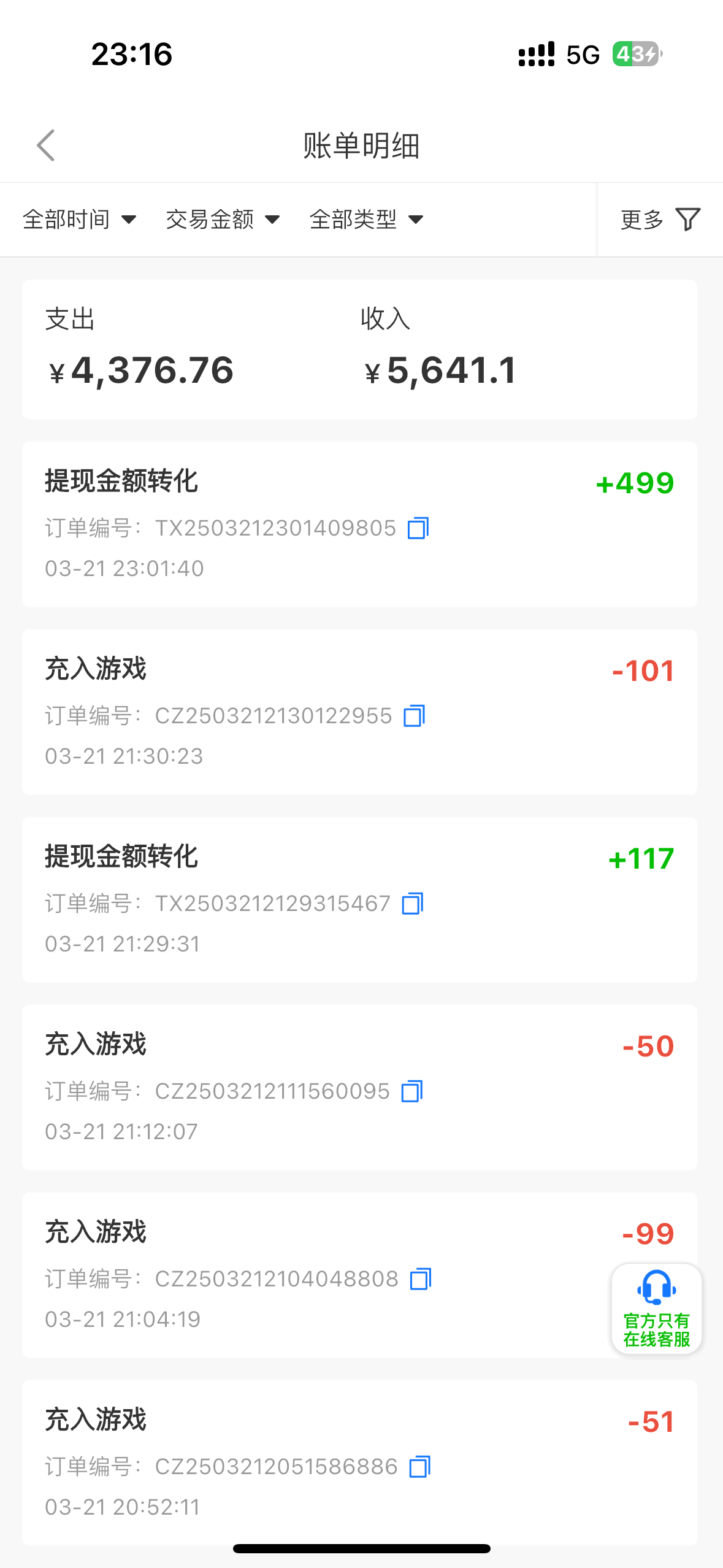Copy order number TX2503212129315467

413,903
